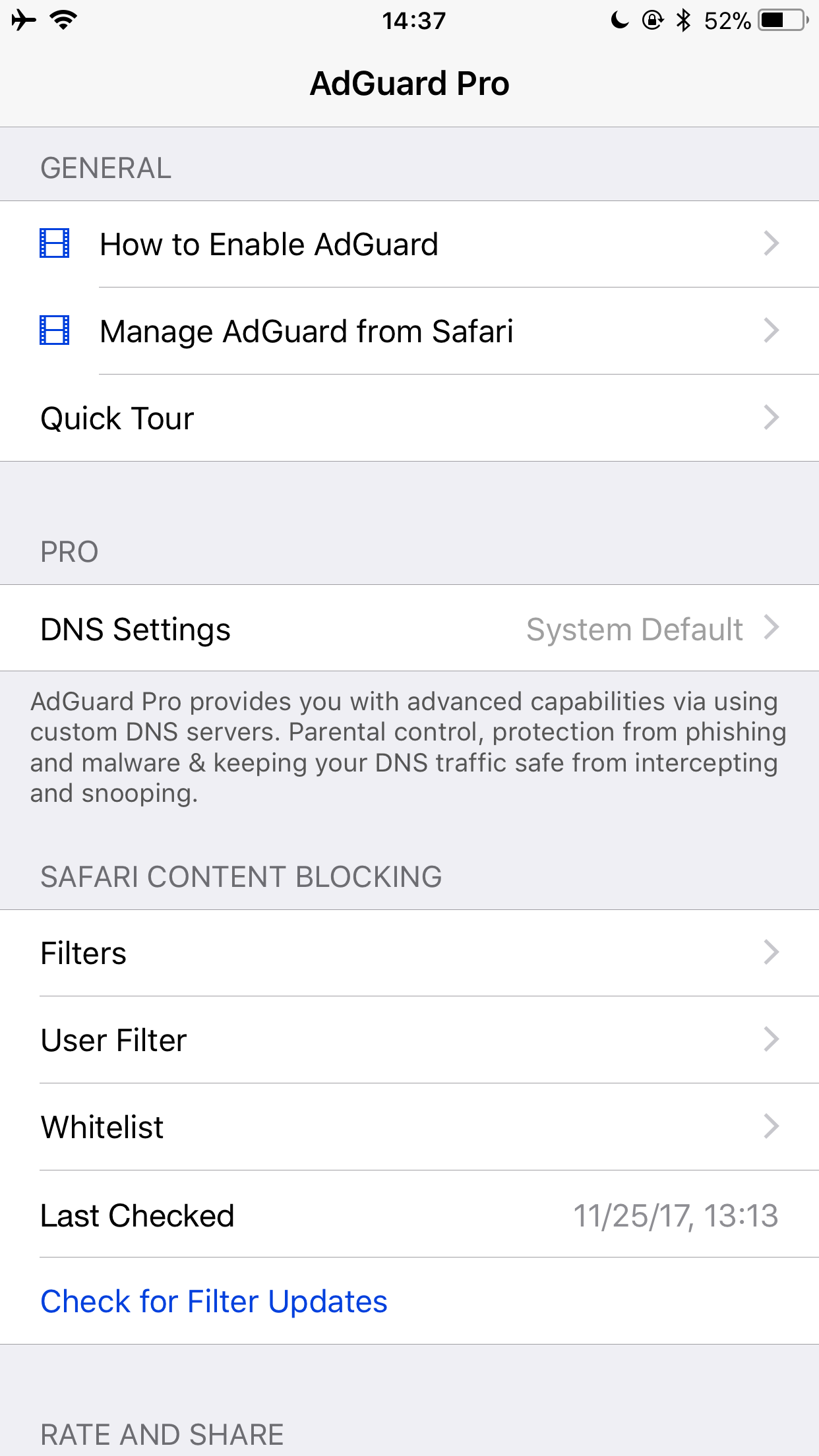
Task: Select the Wi-Fi icon in status bar
Action: coord(62,20)
